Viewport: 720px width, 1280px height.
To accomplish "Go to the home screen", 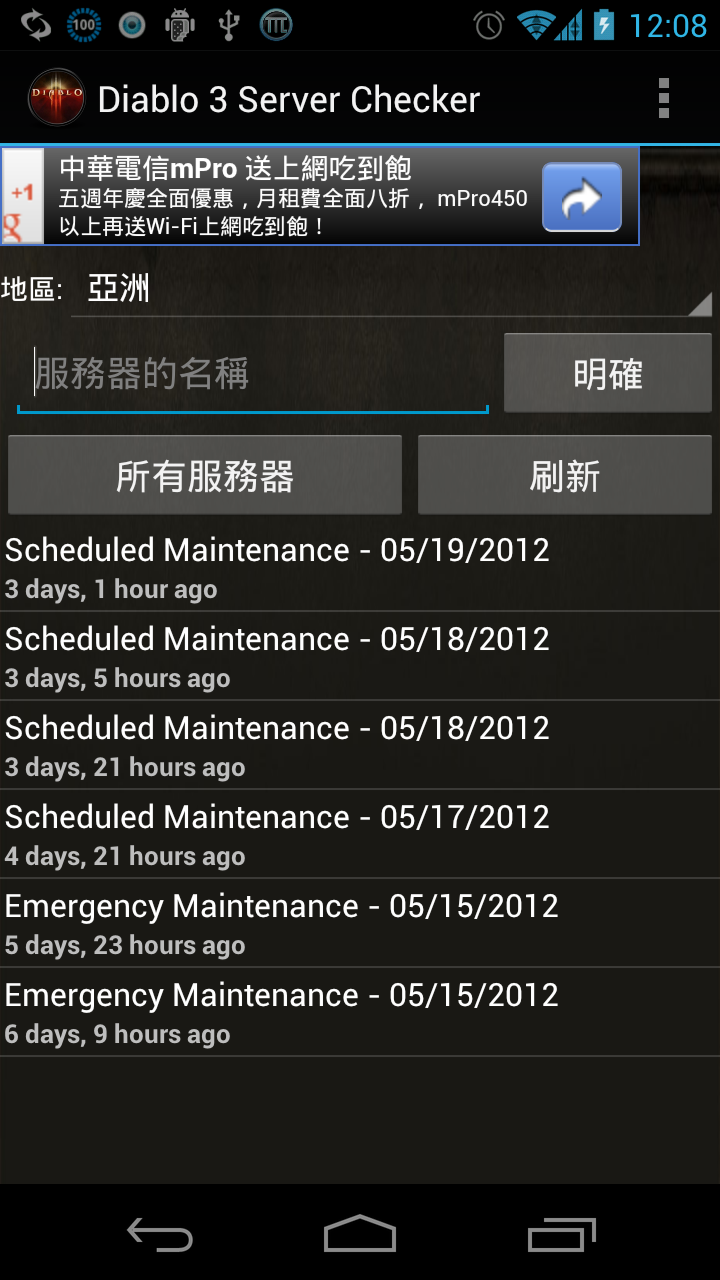I will (x=360, y=1236).
